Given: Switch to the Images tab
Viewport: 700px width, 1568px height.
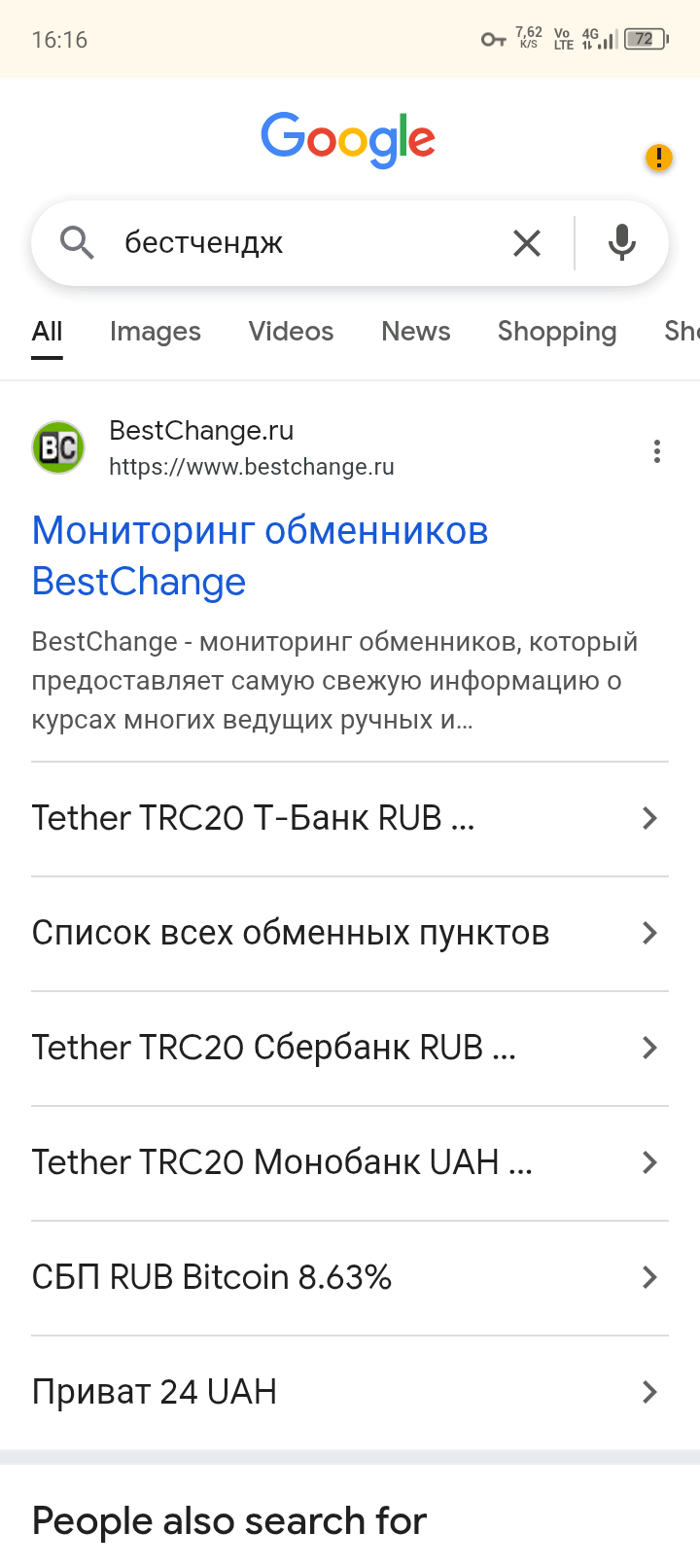Looking at the screenshot, I should (x=156, y=332).
